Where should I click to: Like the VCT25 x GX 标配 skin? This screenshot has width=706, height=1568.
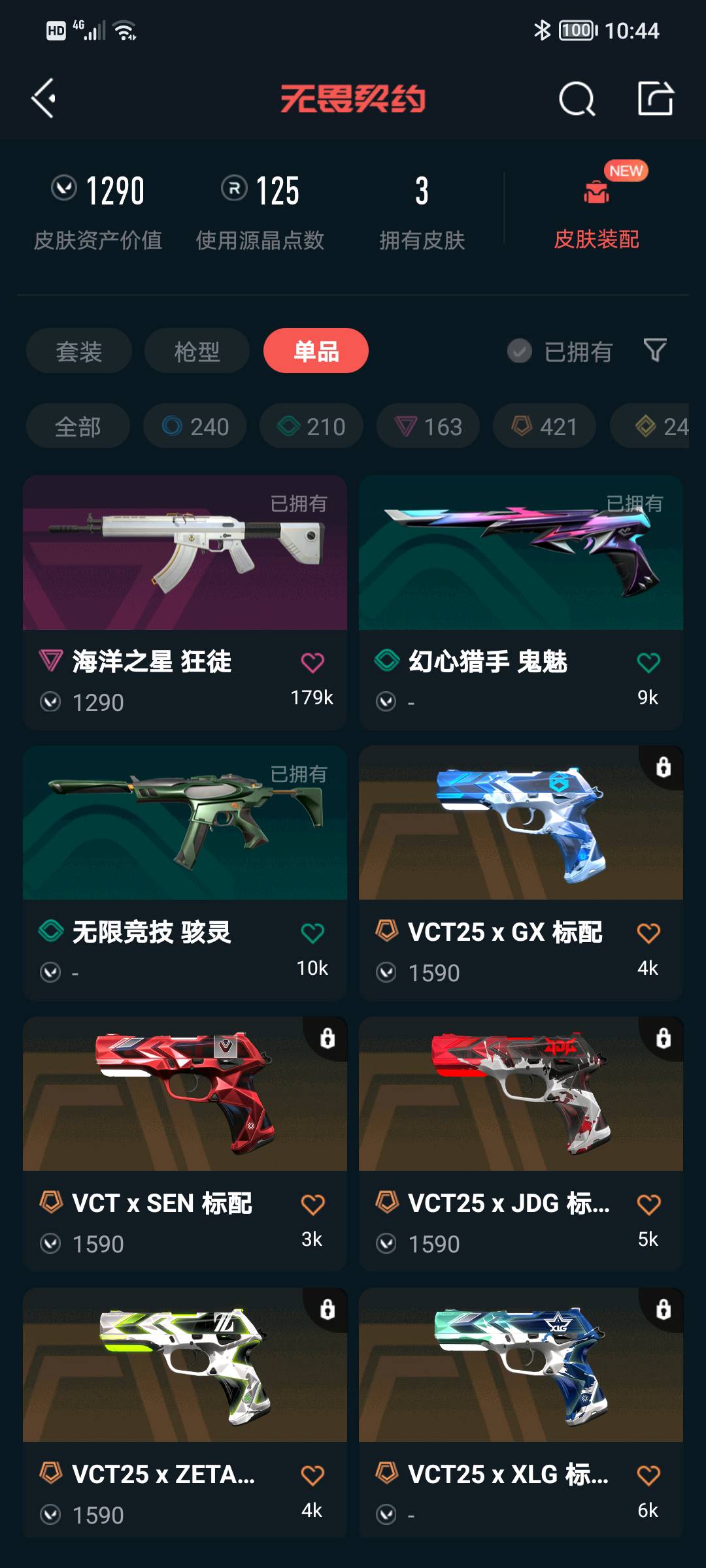tap(648, 933)
